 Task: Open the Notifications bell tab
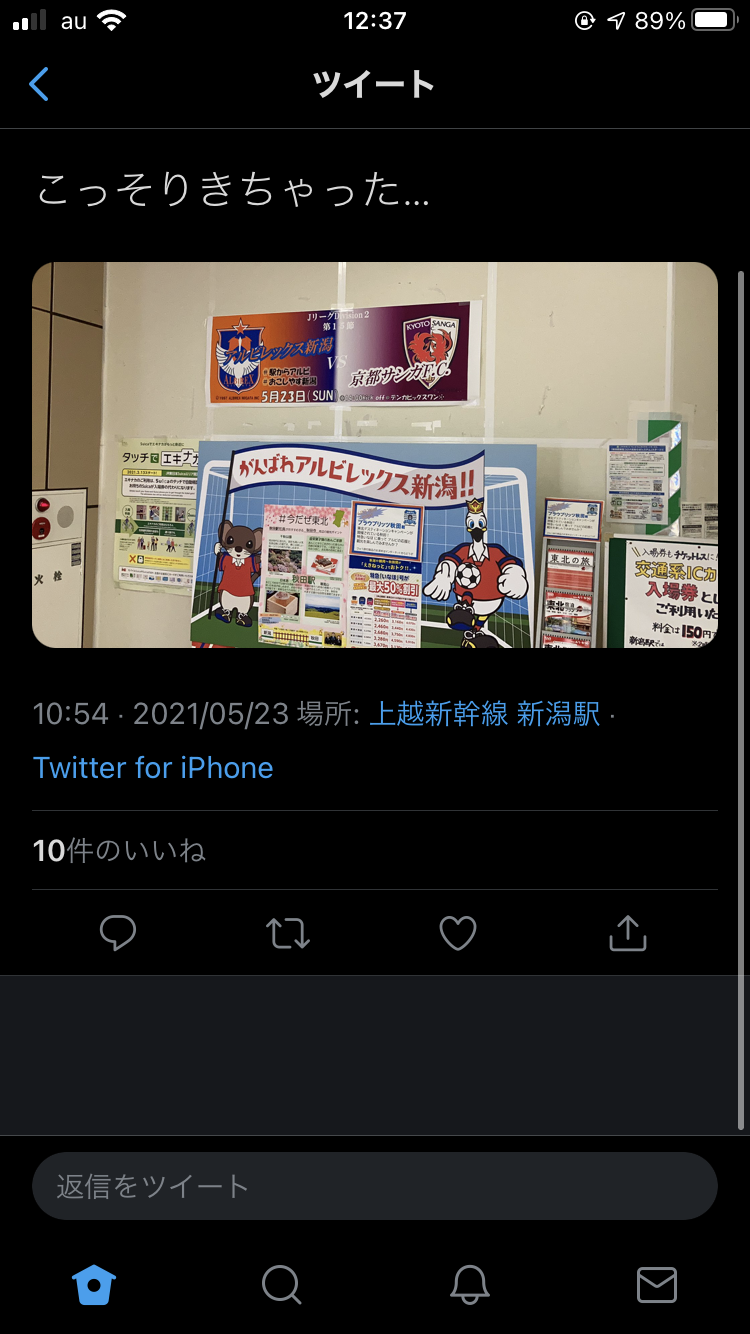pyautogui.click(x=469, y=1285)
